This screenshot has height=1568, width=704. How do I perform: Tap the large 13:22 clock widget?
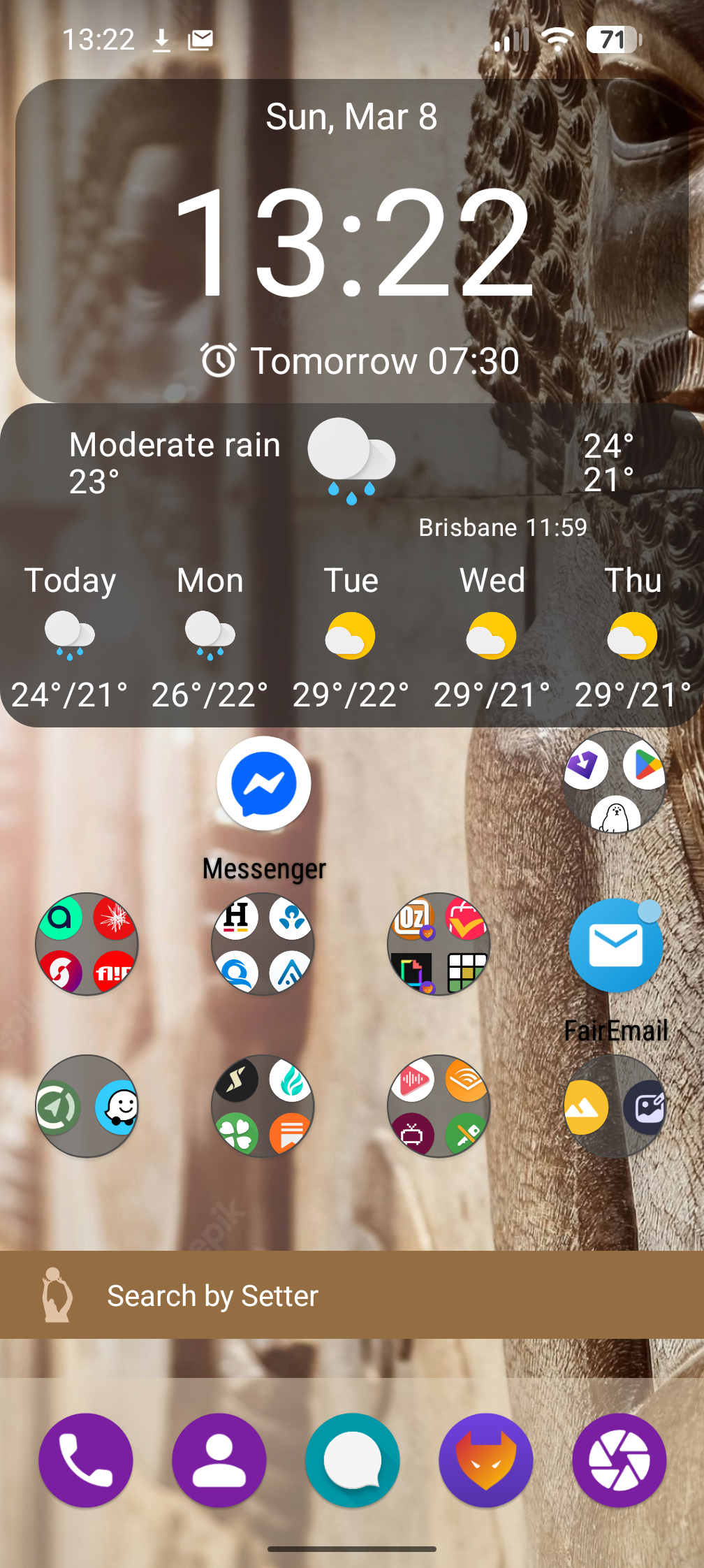(x=353, y=241)
